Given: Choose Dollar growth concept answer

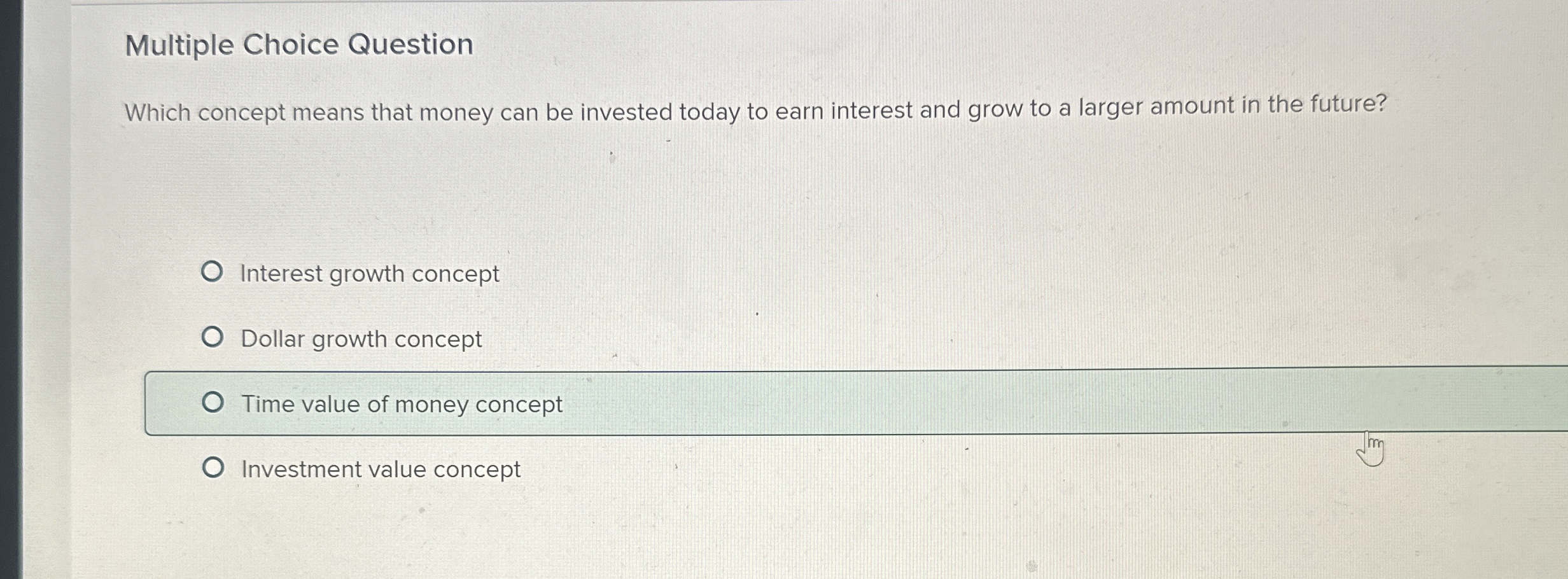Looking at the screenshot, I should (212, 337).
